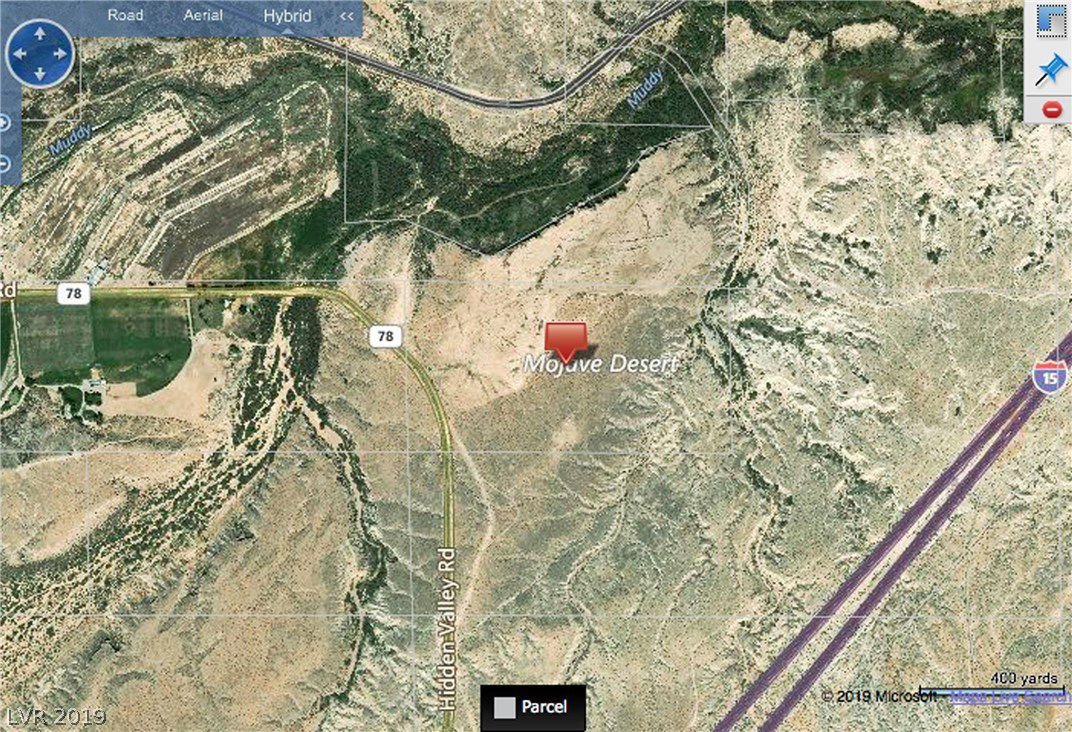1072x732 pixels.
Task: Collapse the map type bar with the << arrows
Action: coord(347,16)
